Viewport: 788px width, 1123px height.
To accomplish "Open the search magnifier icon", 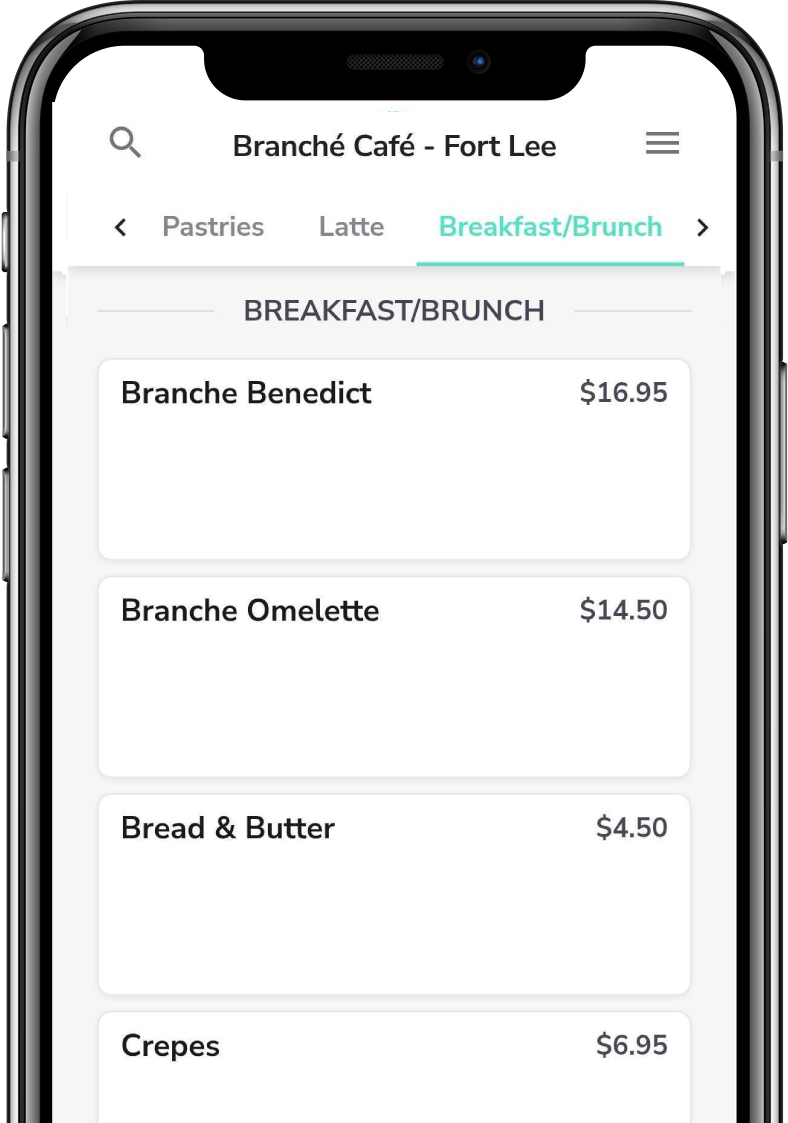I will click(125, 143).
